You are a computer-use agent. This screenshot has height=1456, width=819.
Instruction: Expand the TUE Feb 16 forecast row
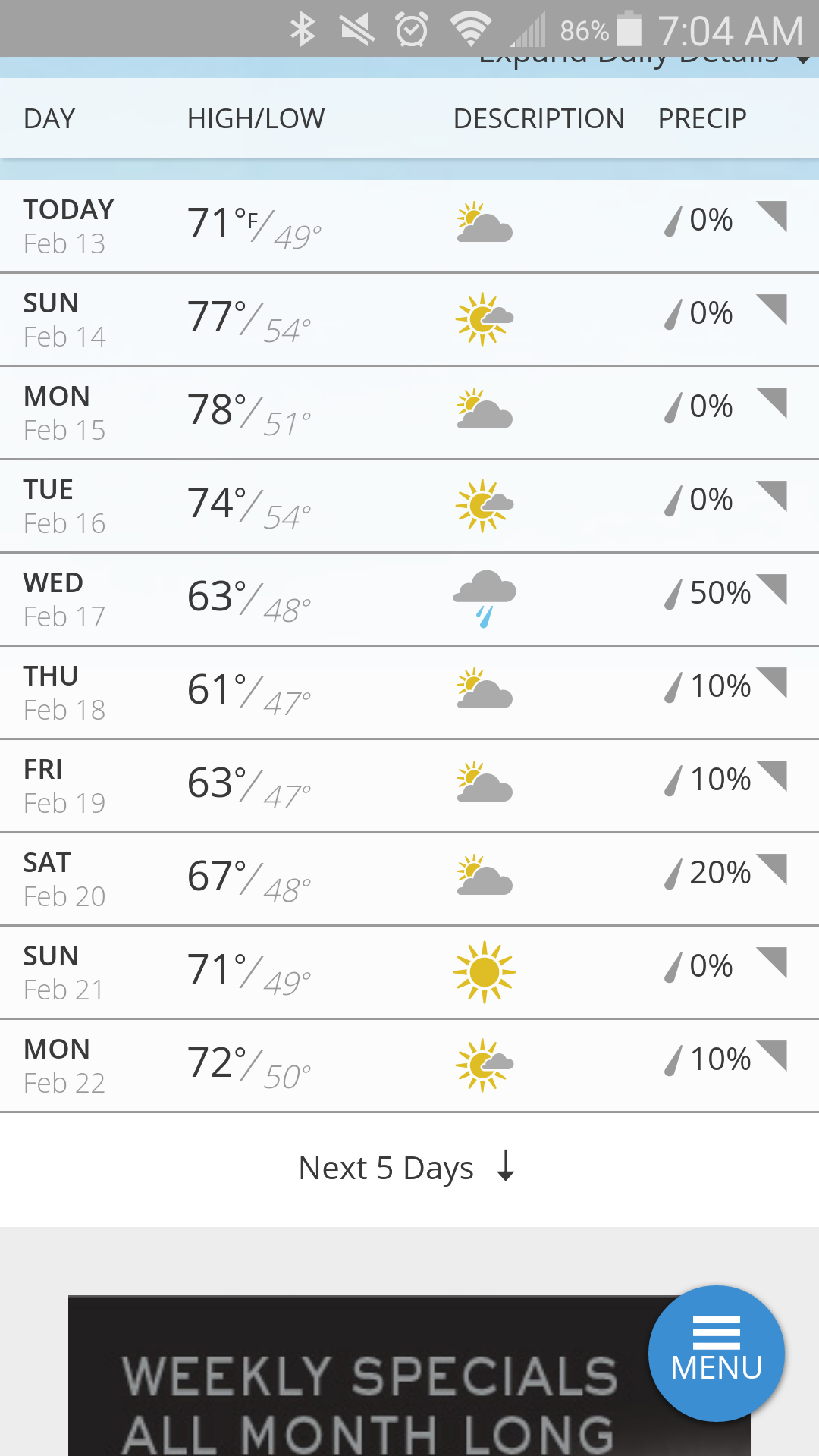(772, 496)
